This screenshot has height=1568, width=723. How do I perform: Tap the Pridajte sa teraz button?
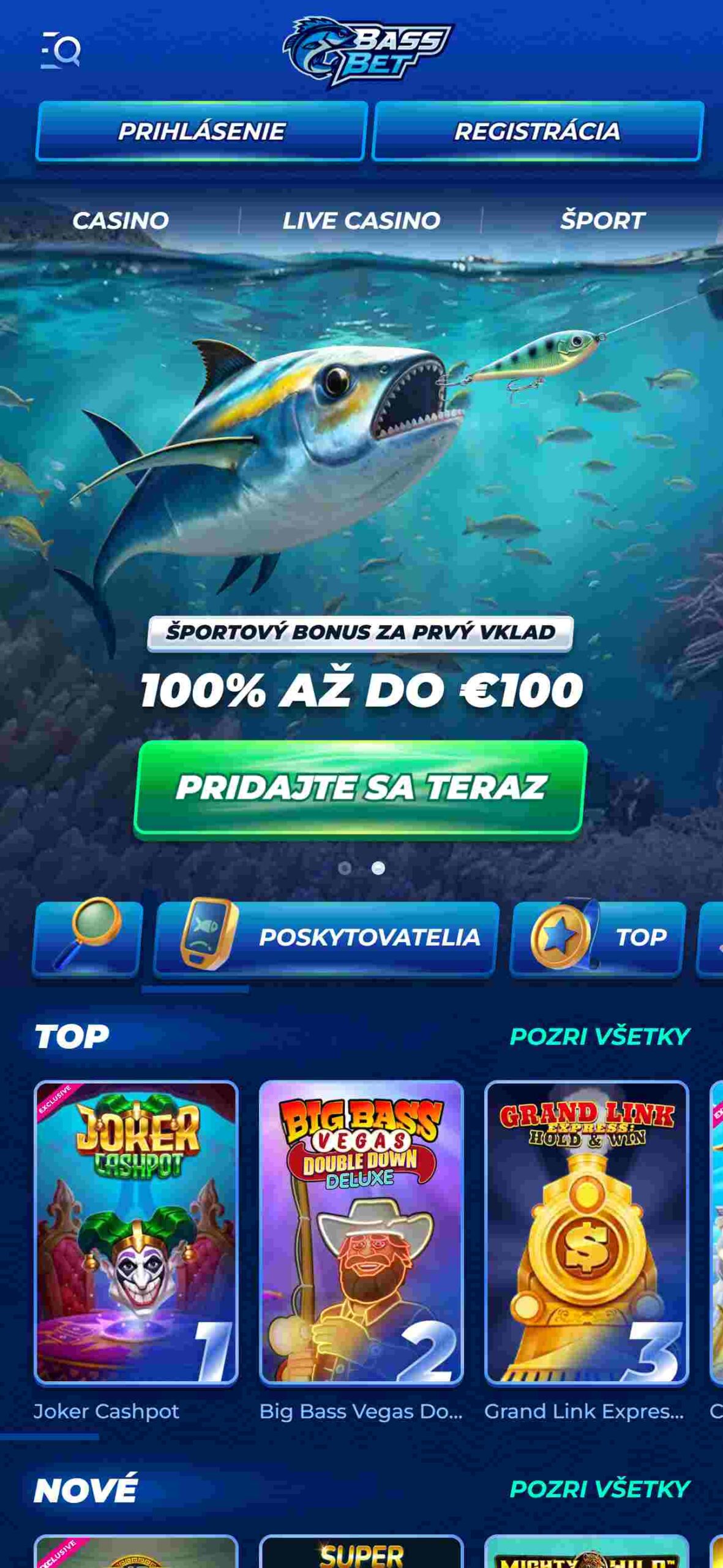click(x=361, y=787)
